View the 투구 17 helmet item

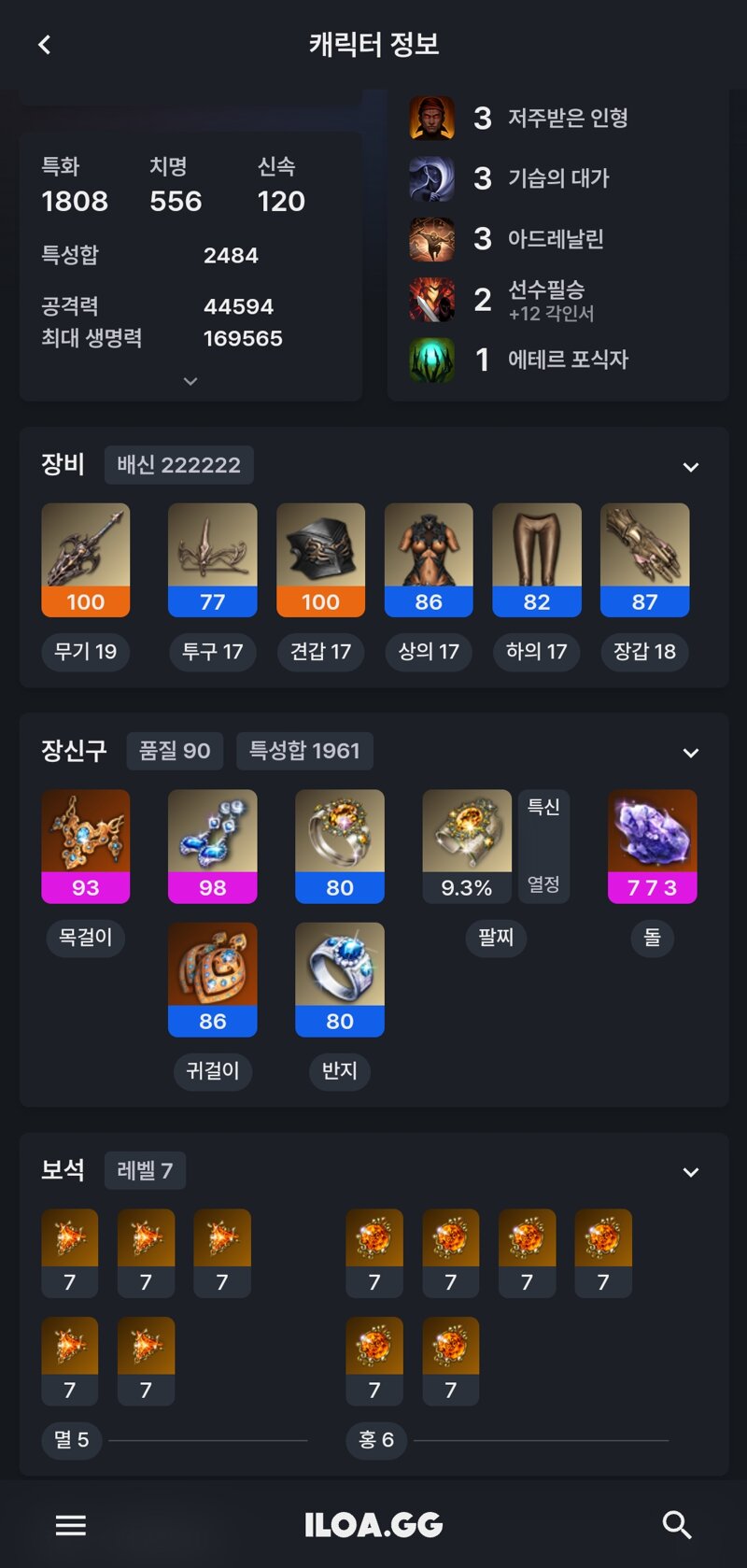[213, 560]
